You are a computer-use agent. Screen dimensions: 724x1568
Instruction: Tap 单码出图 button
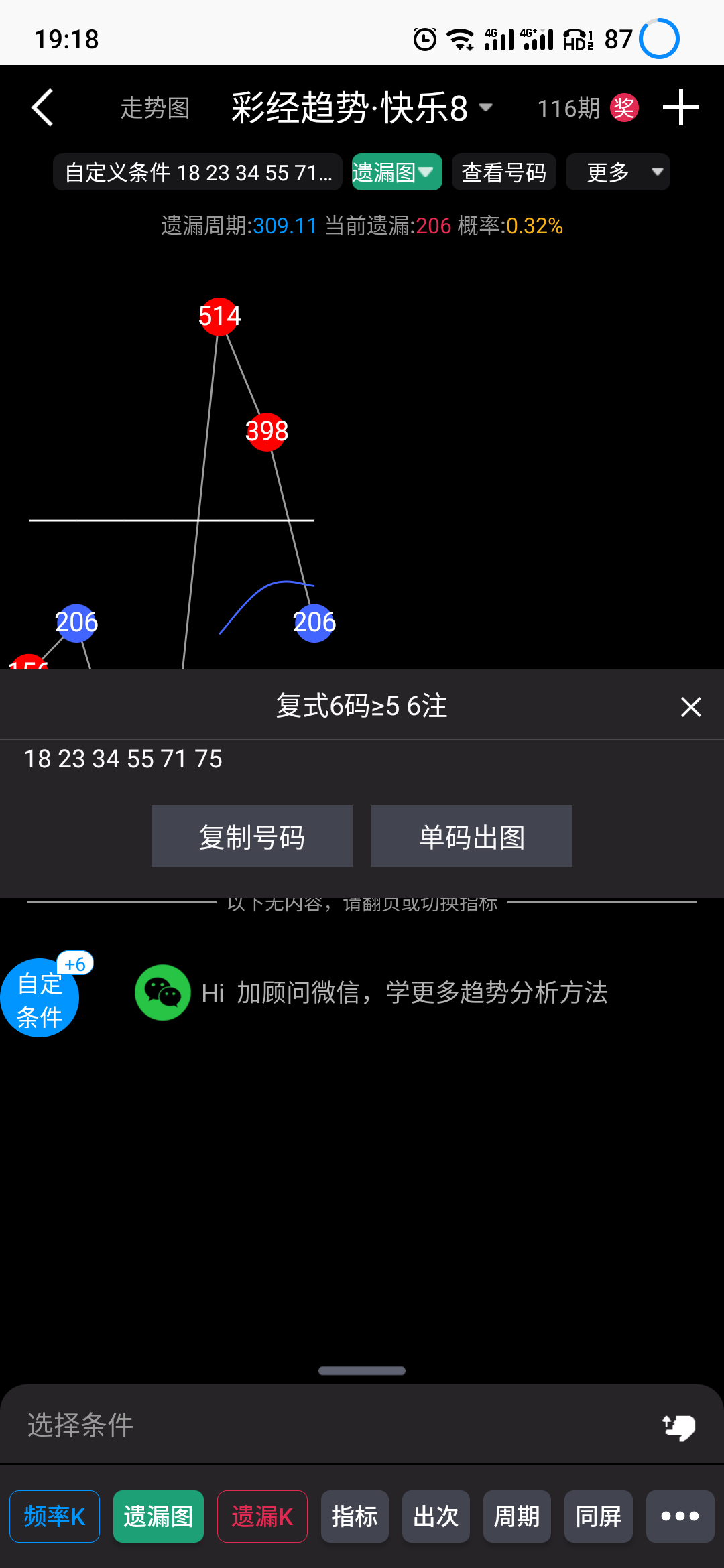point(472,836)
